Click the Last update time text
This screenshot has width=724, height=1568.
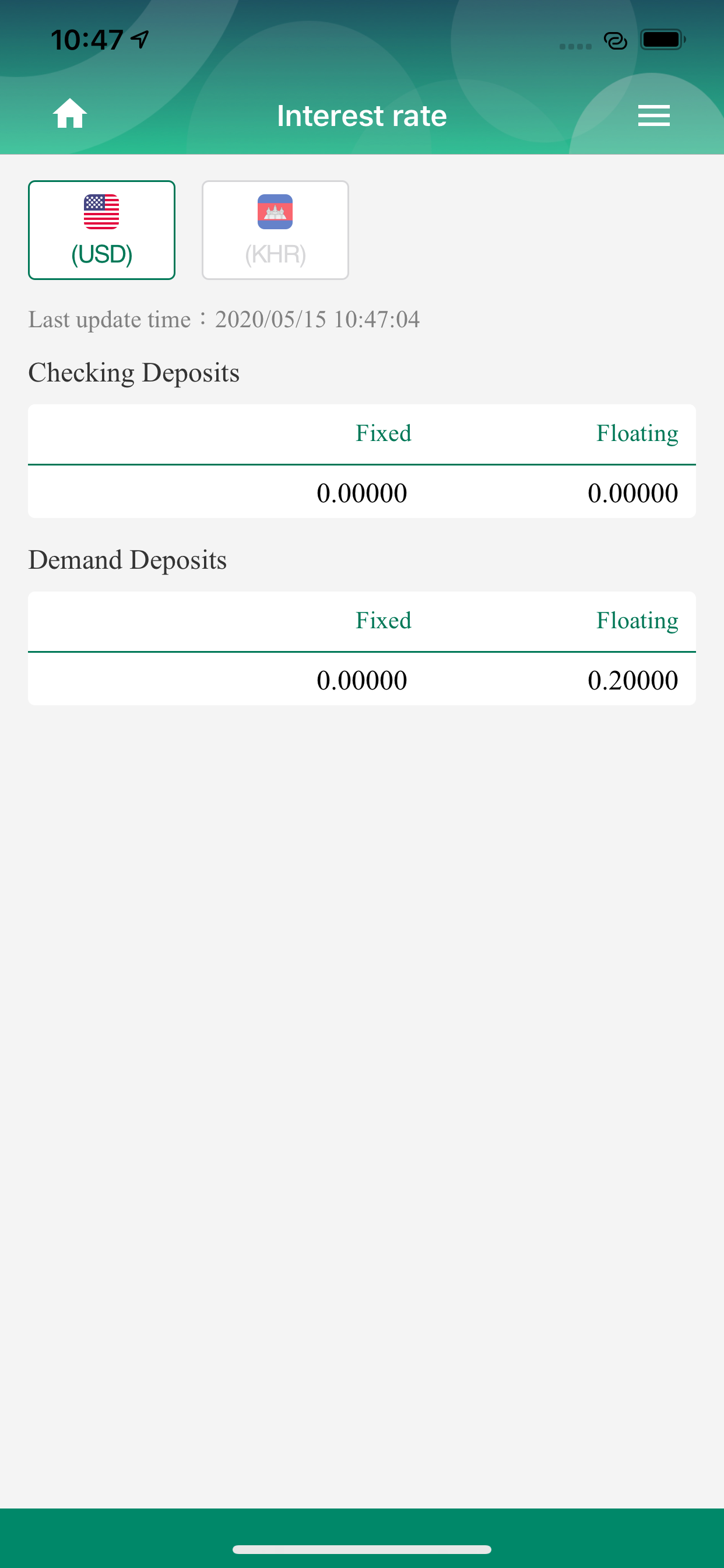pos(223,319)
